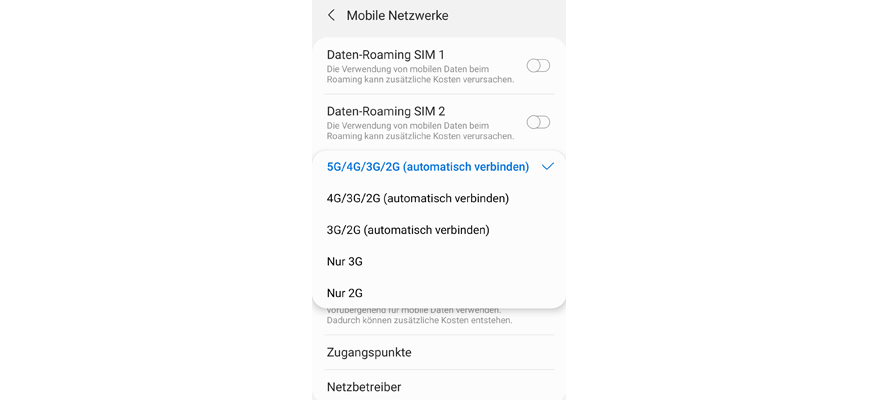The image size is (879, 400).
Task: Choose 4G/3G/2G (automatisch verbinden)
Action: click(418, 198)
